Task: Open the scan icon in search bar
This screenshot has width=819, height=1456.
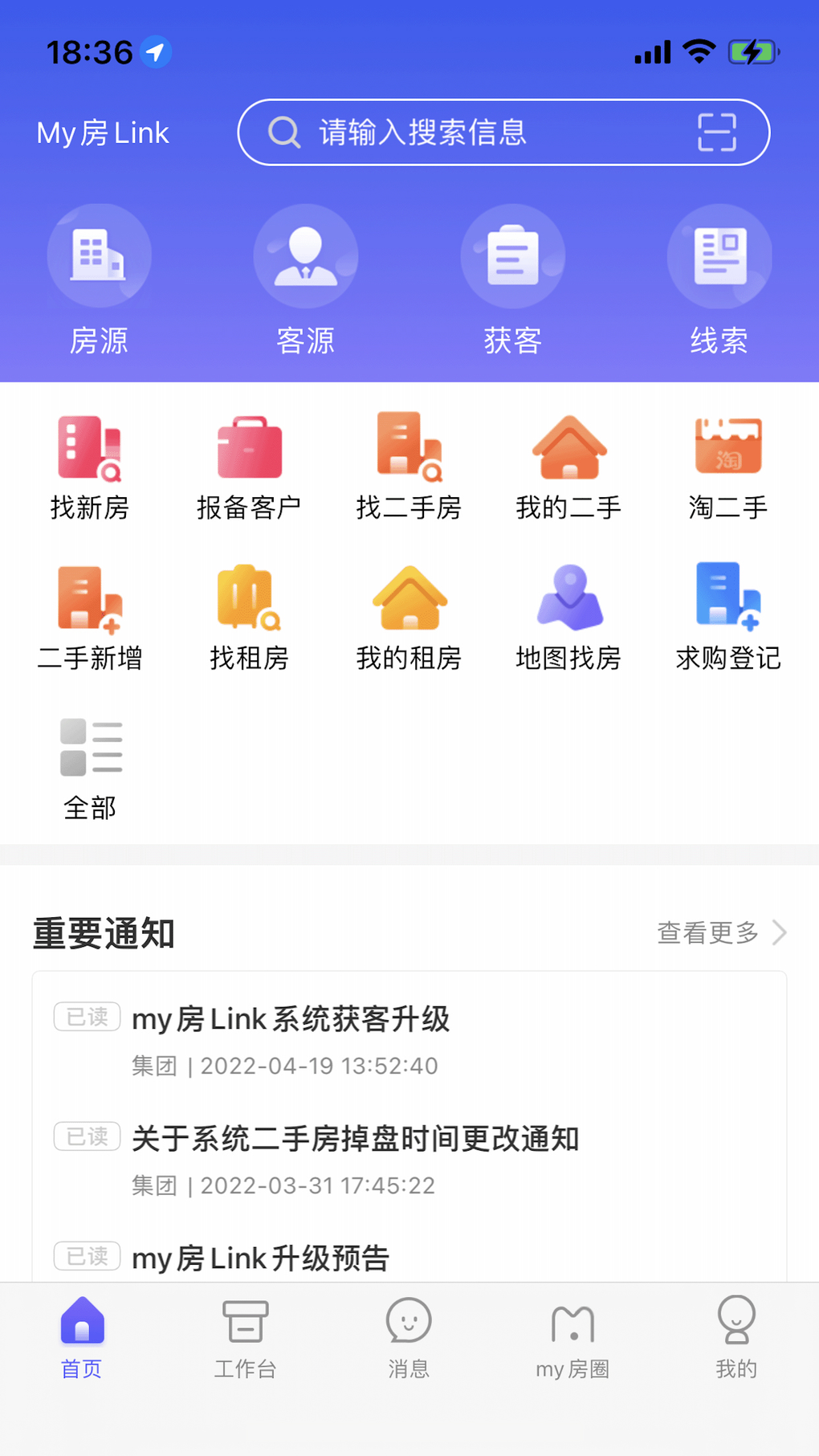Action: tap(716, 133)
